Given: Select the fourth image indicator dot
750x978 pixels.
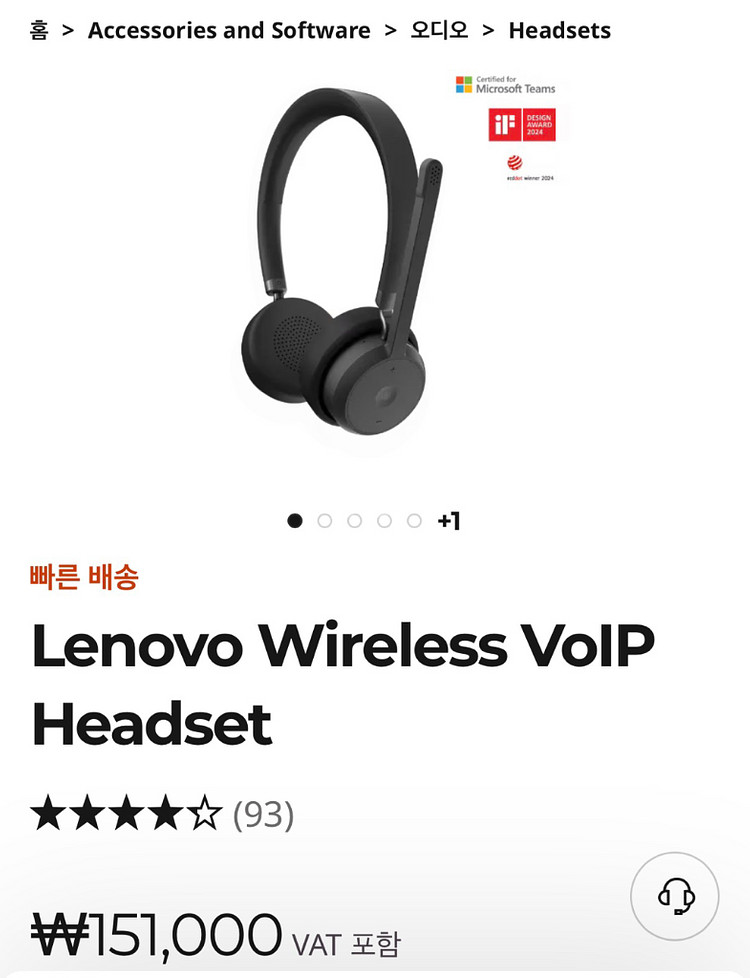Looking at the screenshot, I should (x=384, y=520).
